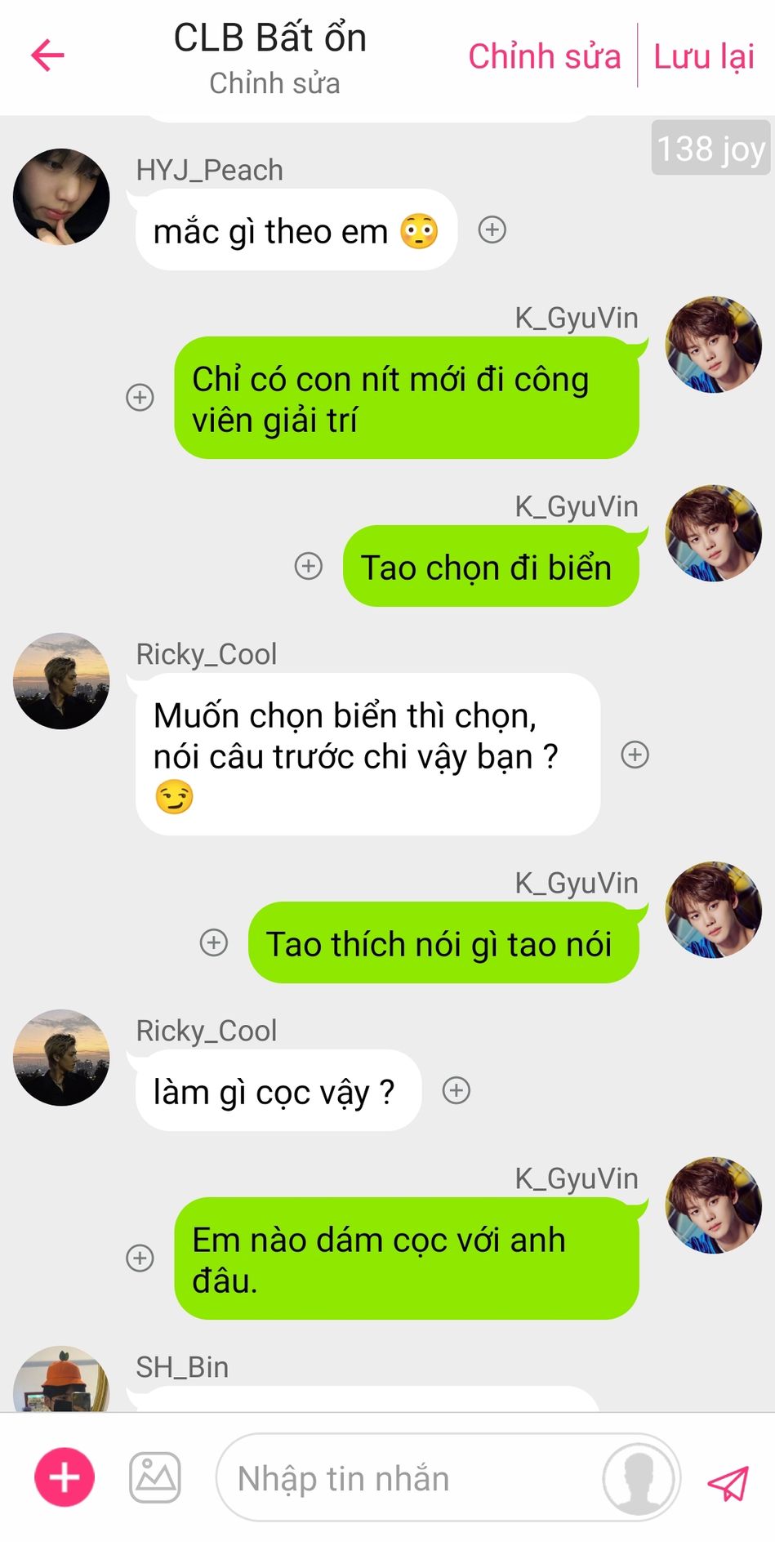775x1568 pixels.
Task: Tap the plus icon beside "làm gì cọc vậy ?"
Action: pos(456,1090)
